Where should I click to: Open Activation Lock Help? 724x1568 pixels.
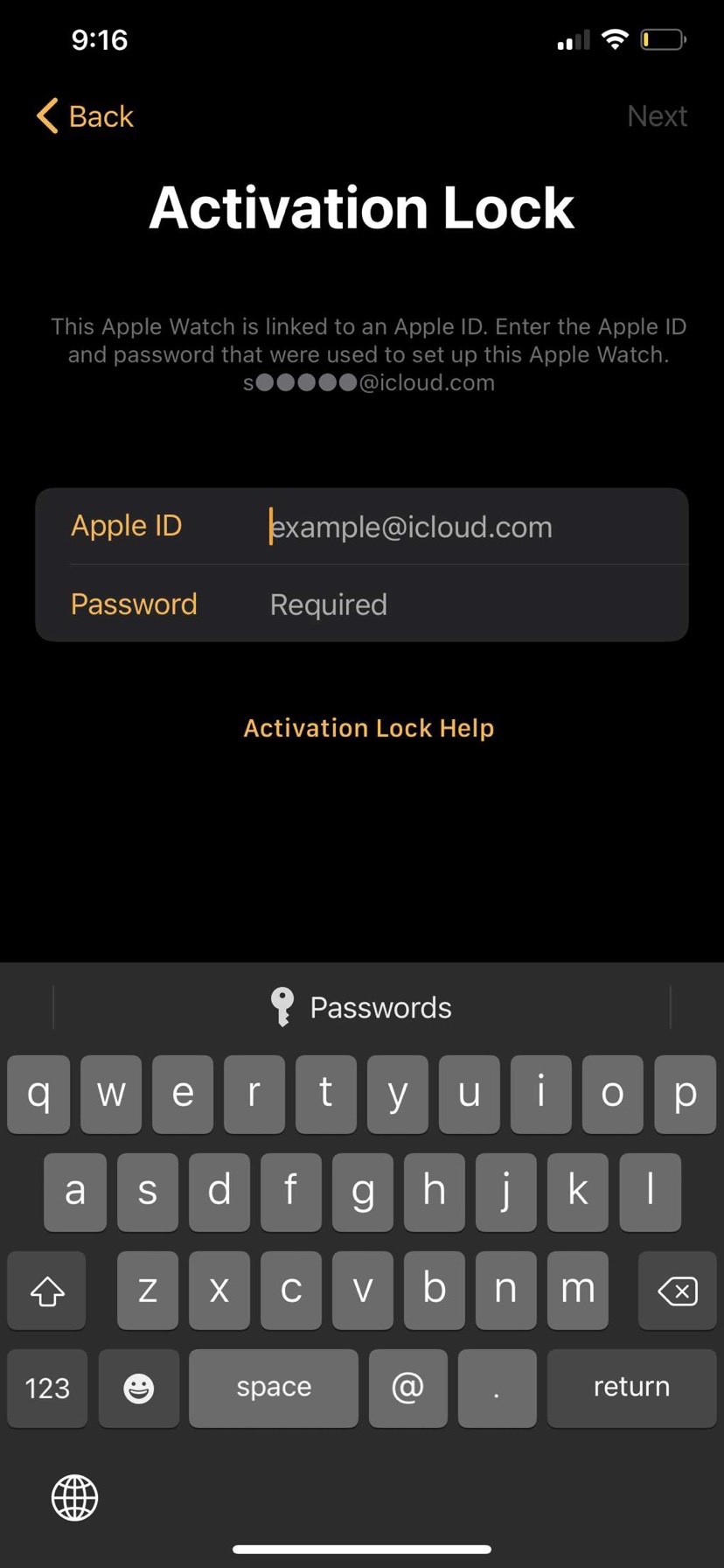[x=368, y=728]
